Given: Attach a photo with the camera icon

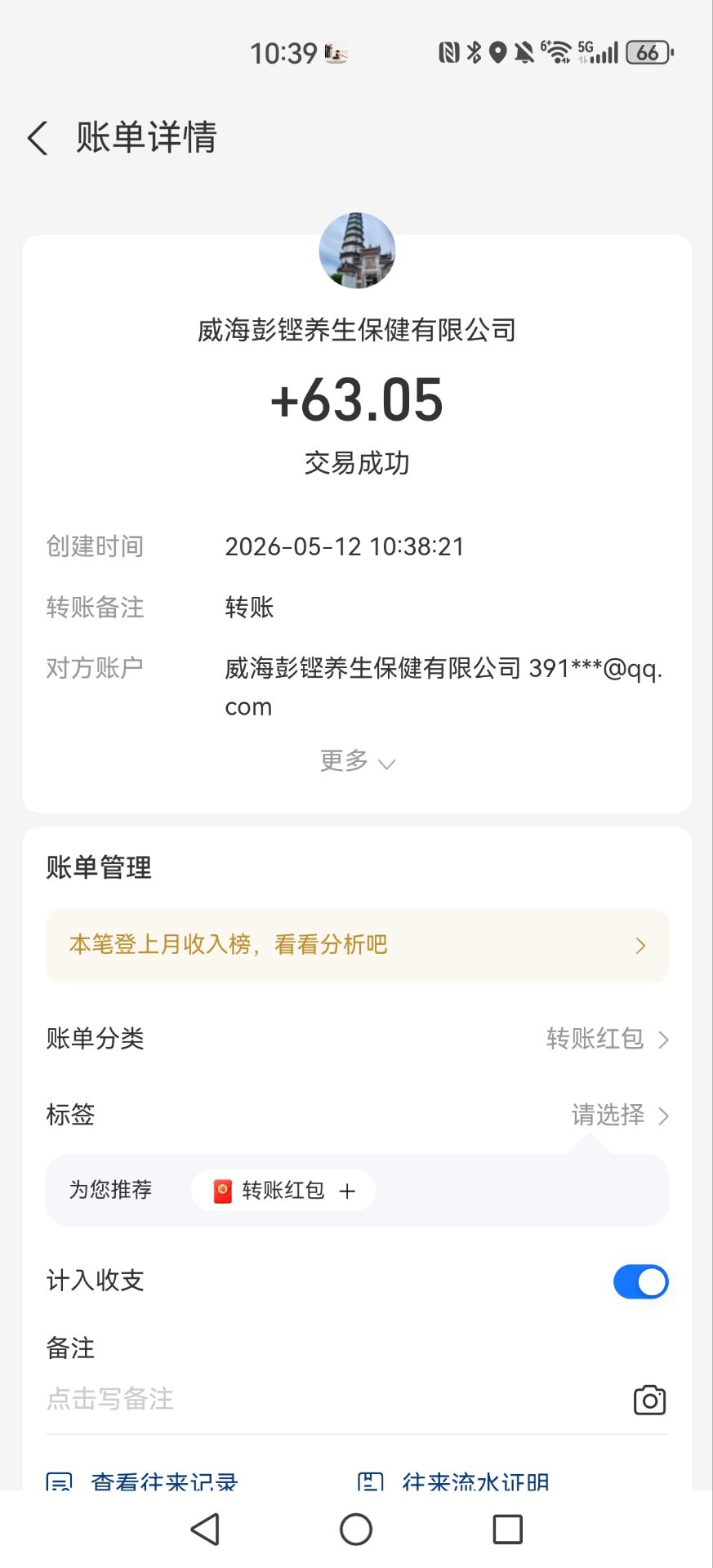Looking at the screenshot, I should click(649, 1400).
